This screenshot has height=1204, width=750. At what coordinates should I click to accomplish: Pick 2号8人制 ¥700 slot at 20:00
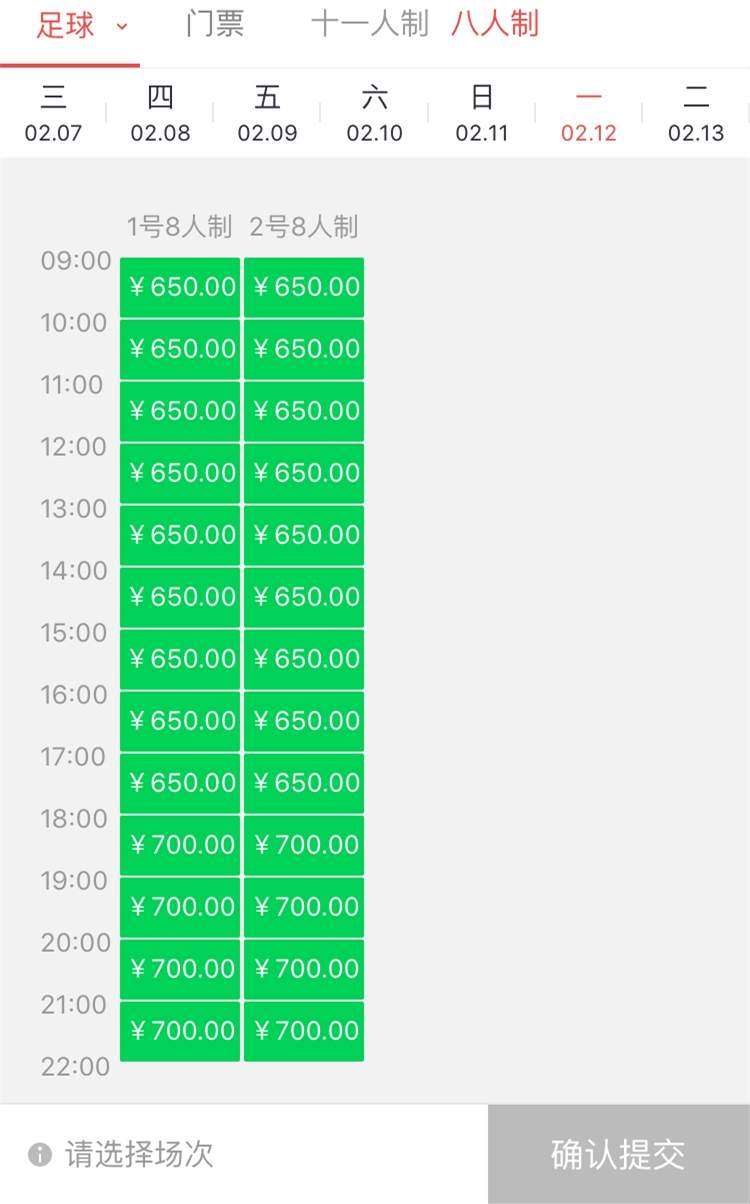click(x=304, y=969)
